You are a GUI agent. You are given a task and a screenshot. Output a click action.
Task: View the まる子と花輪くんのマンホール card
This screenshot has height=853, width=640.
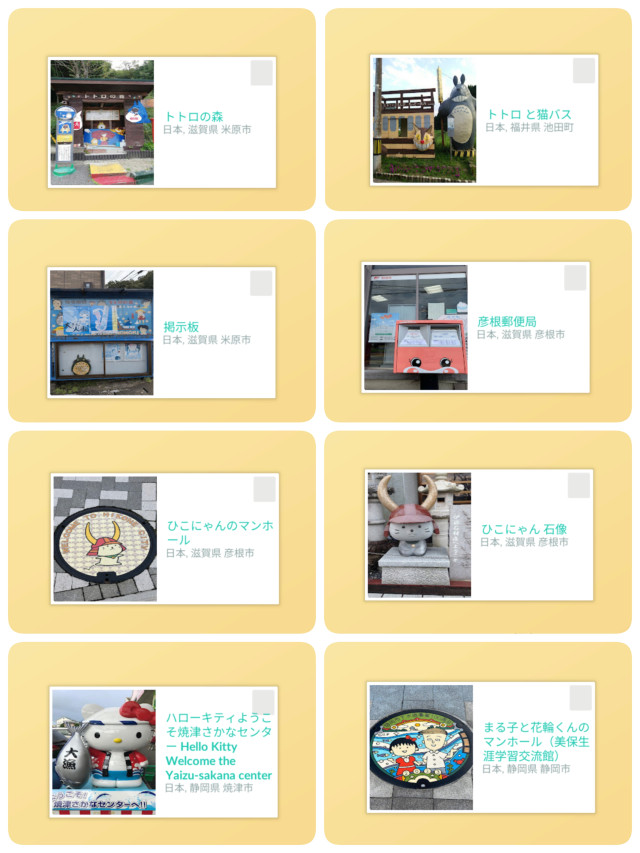[x=482, y=746]
